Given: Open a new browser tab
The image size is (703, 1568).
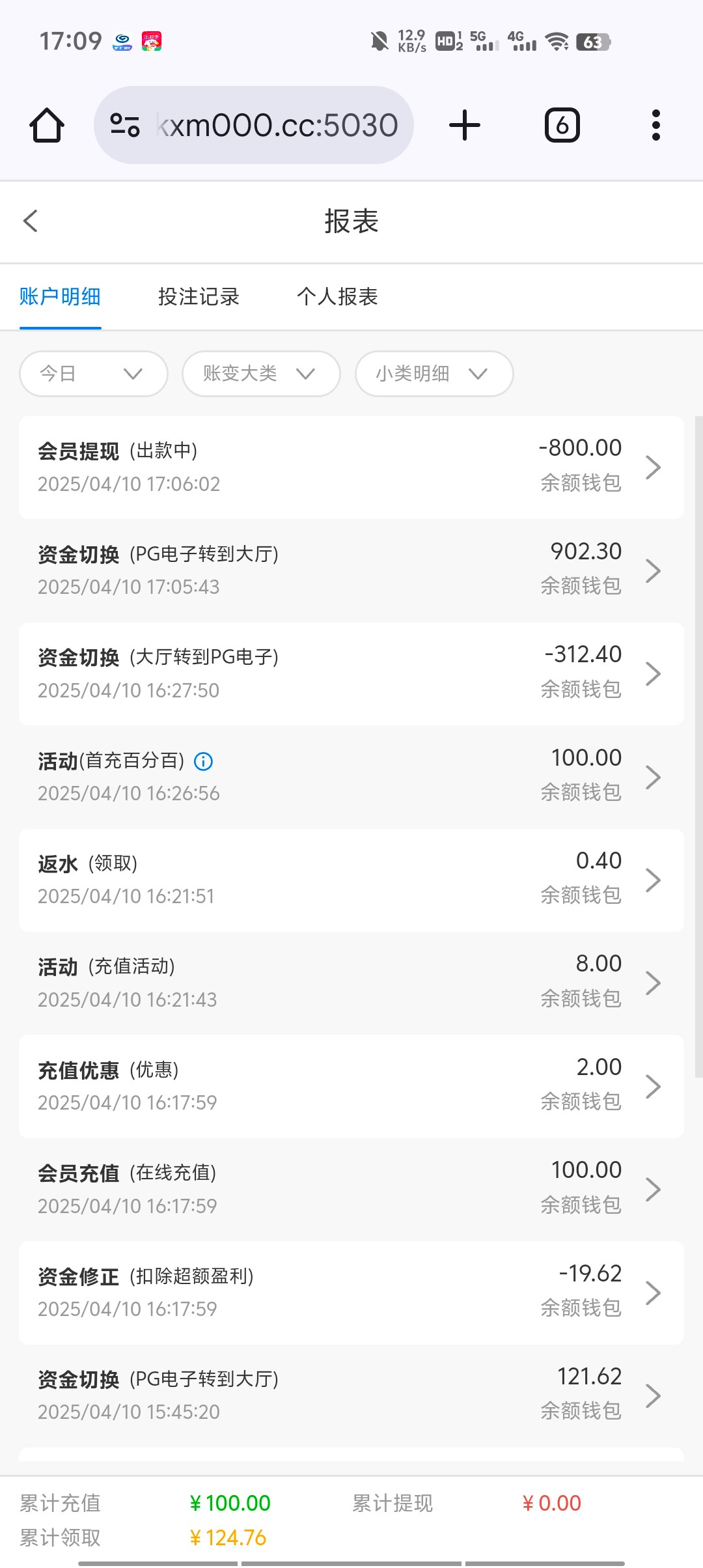Looking at the screenshot, I should [x=465, y=125].
